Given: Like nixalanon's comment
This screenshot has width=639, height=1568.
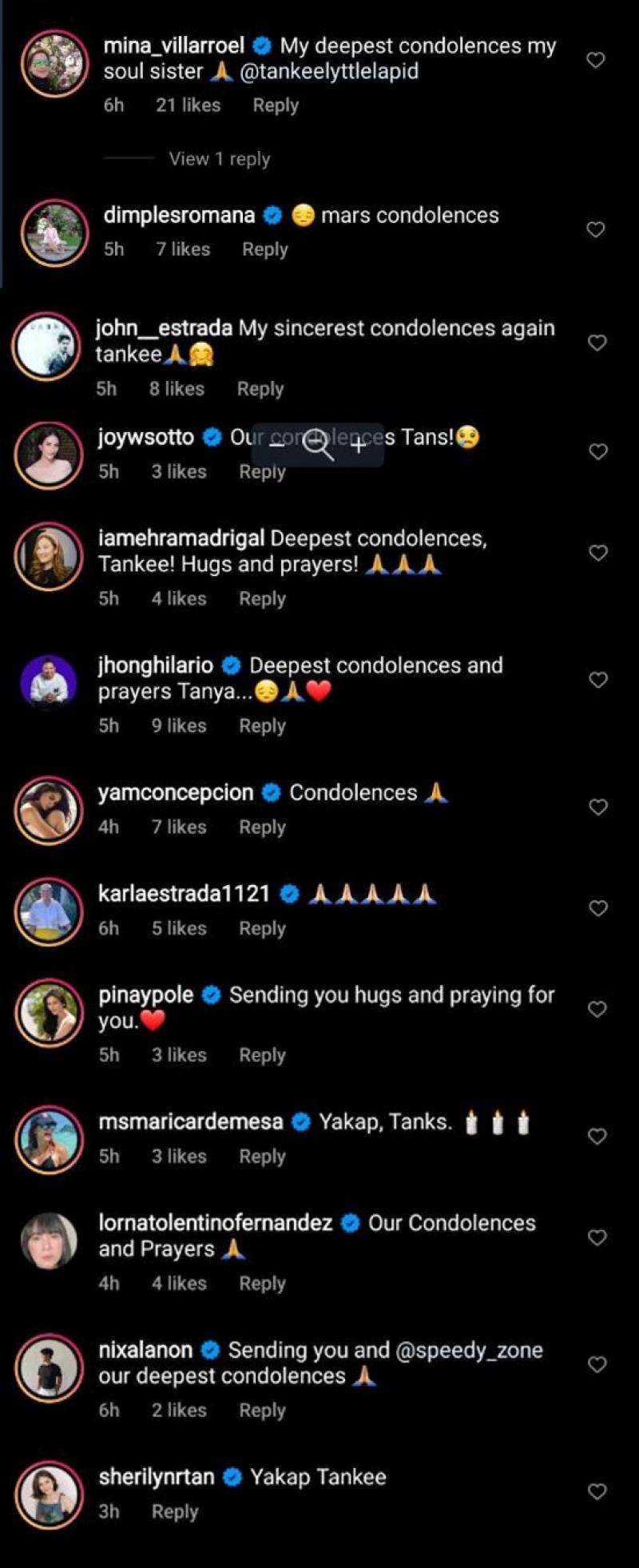Looking at the screenshot, I should [x=597, y=1364].
